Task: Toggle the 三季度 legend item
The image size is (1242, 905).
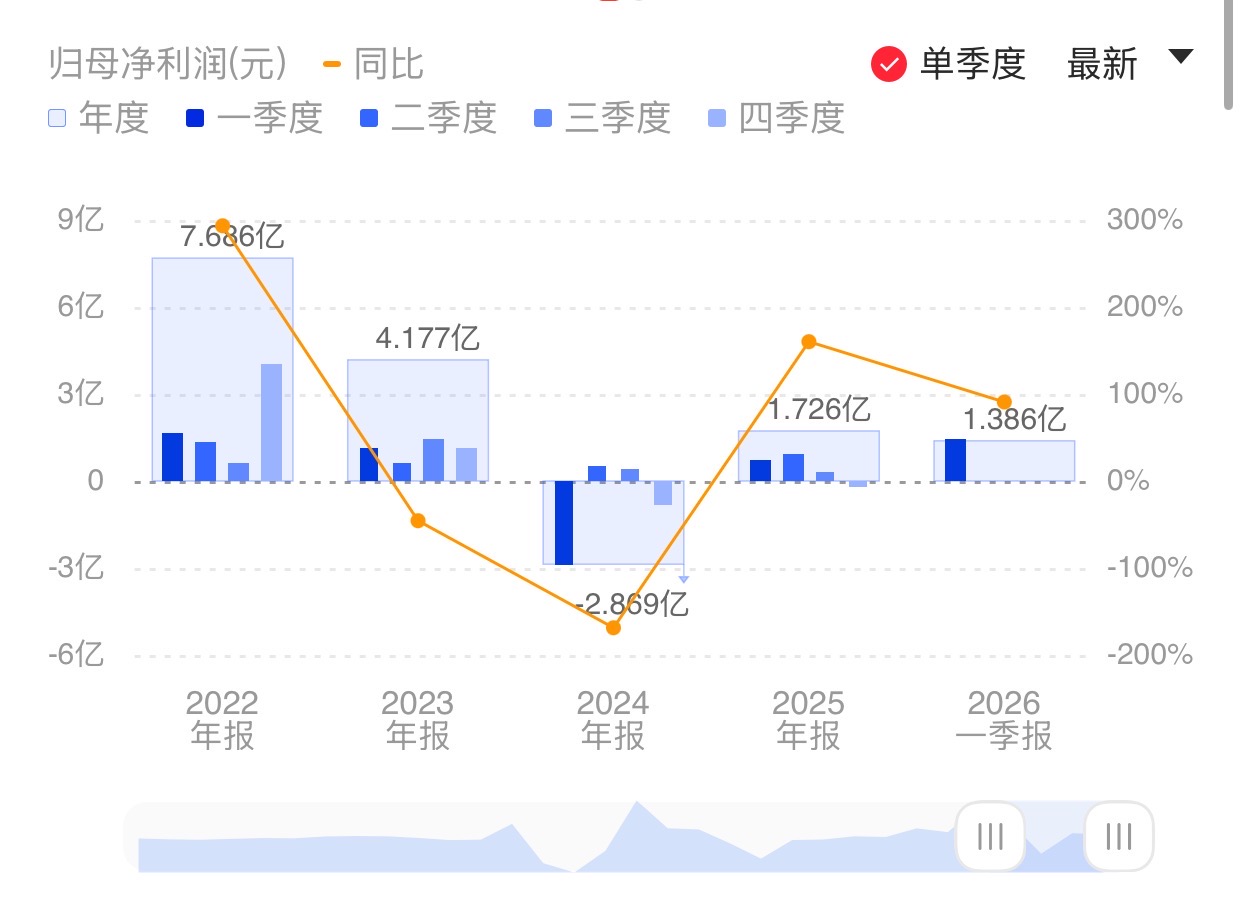Action: click(602, 118)
